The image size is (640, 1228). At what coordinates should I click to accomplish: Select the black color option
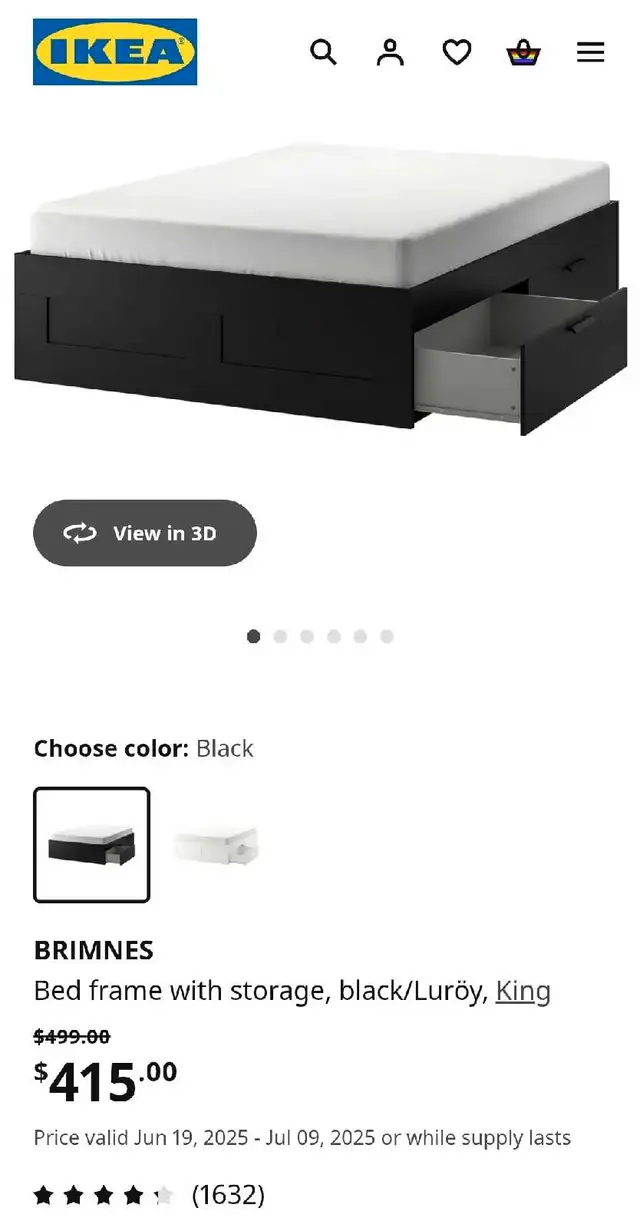pyautogui.click(x=92, y=845)
